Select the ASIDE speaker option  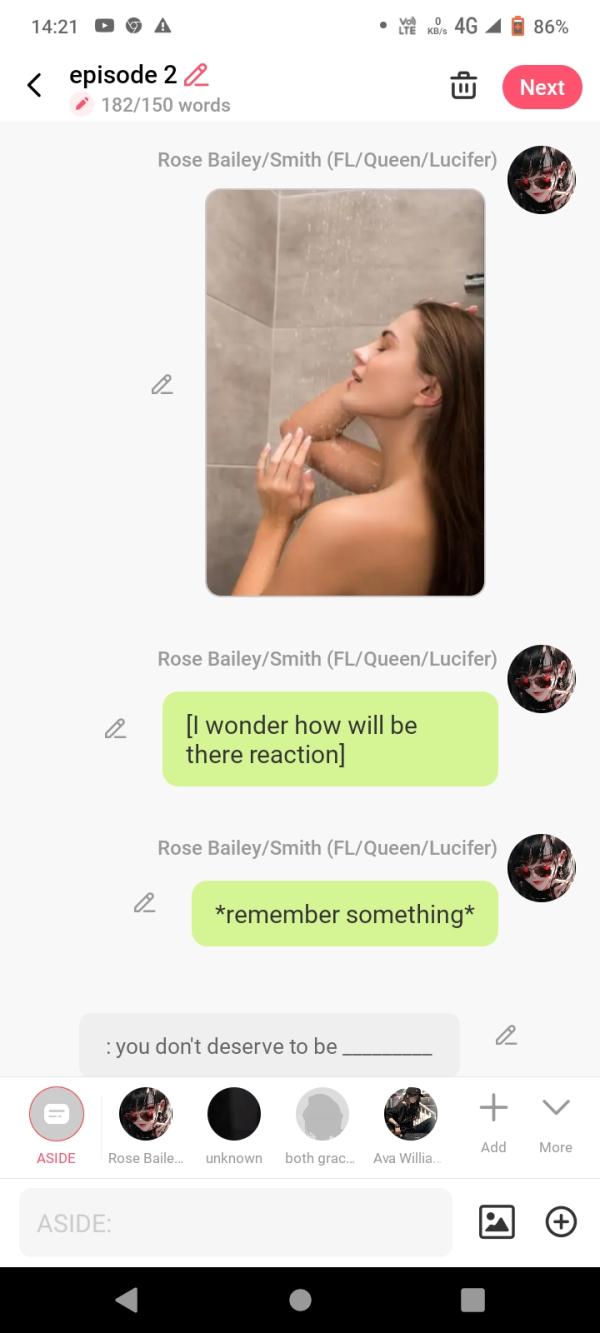point(56,1114)
